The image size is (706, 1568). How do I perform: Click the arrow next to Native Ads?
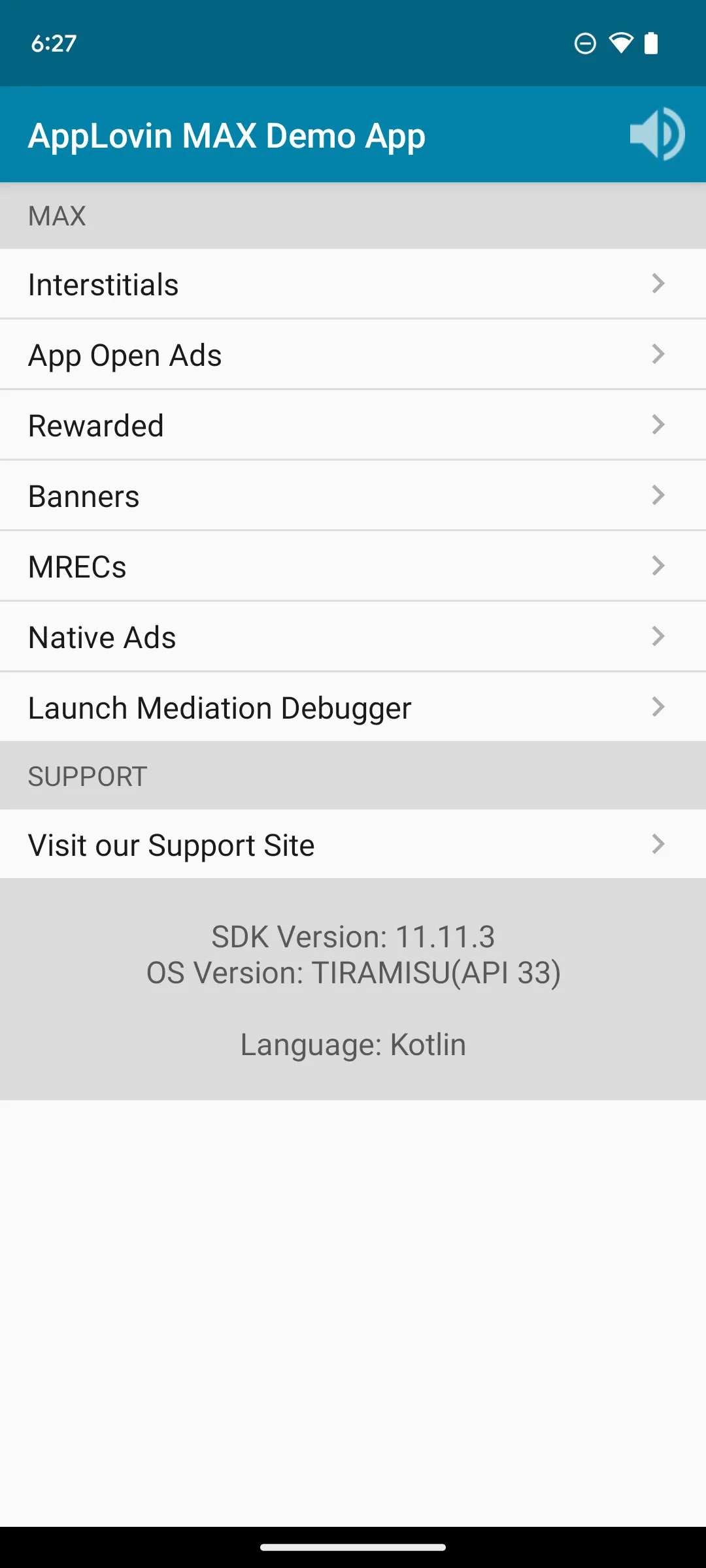[658, 636]
